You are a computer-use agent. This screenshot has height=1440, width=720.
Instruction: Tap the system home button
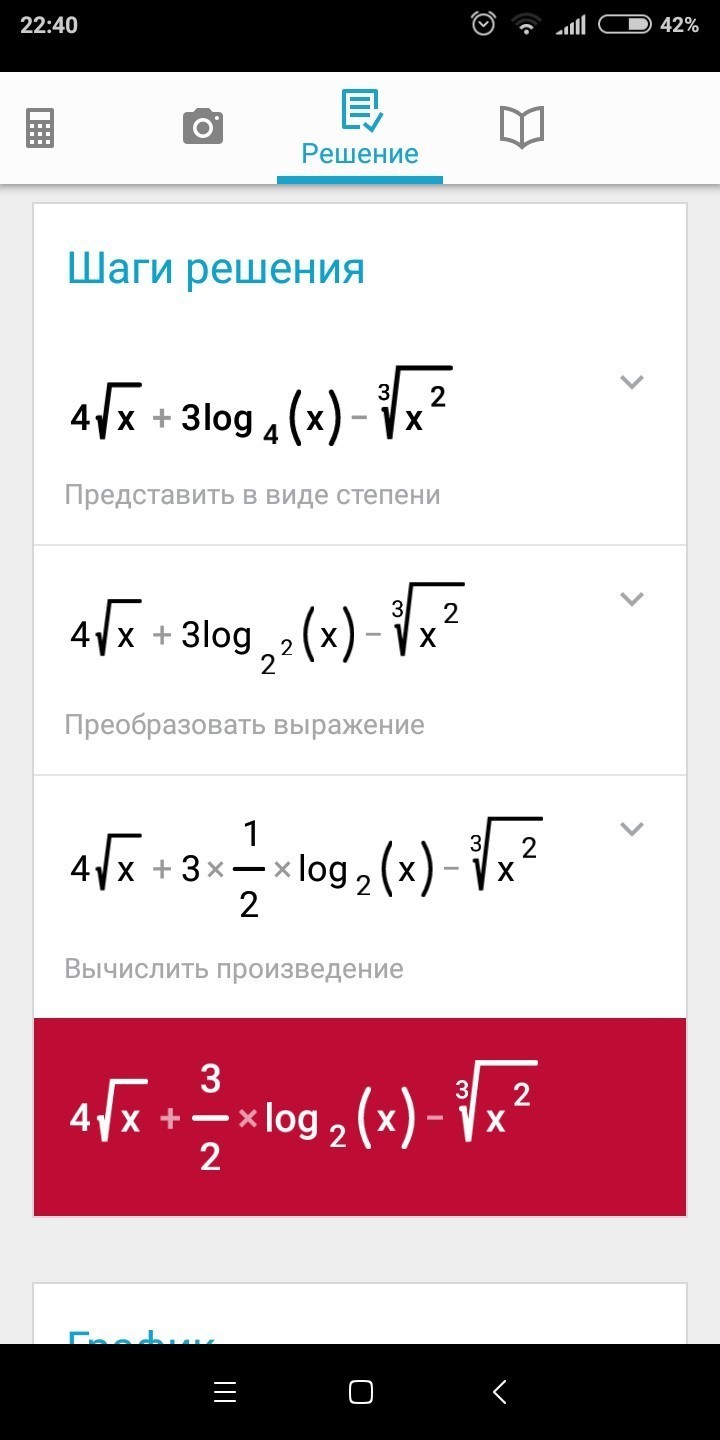[x=361, y=1391]
